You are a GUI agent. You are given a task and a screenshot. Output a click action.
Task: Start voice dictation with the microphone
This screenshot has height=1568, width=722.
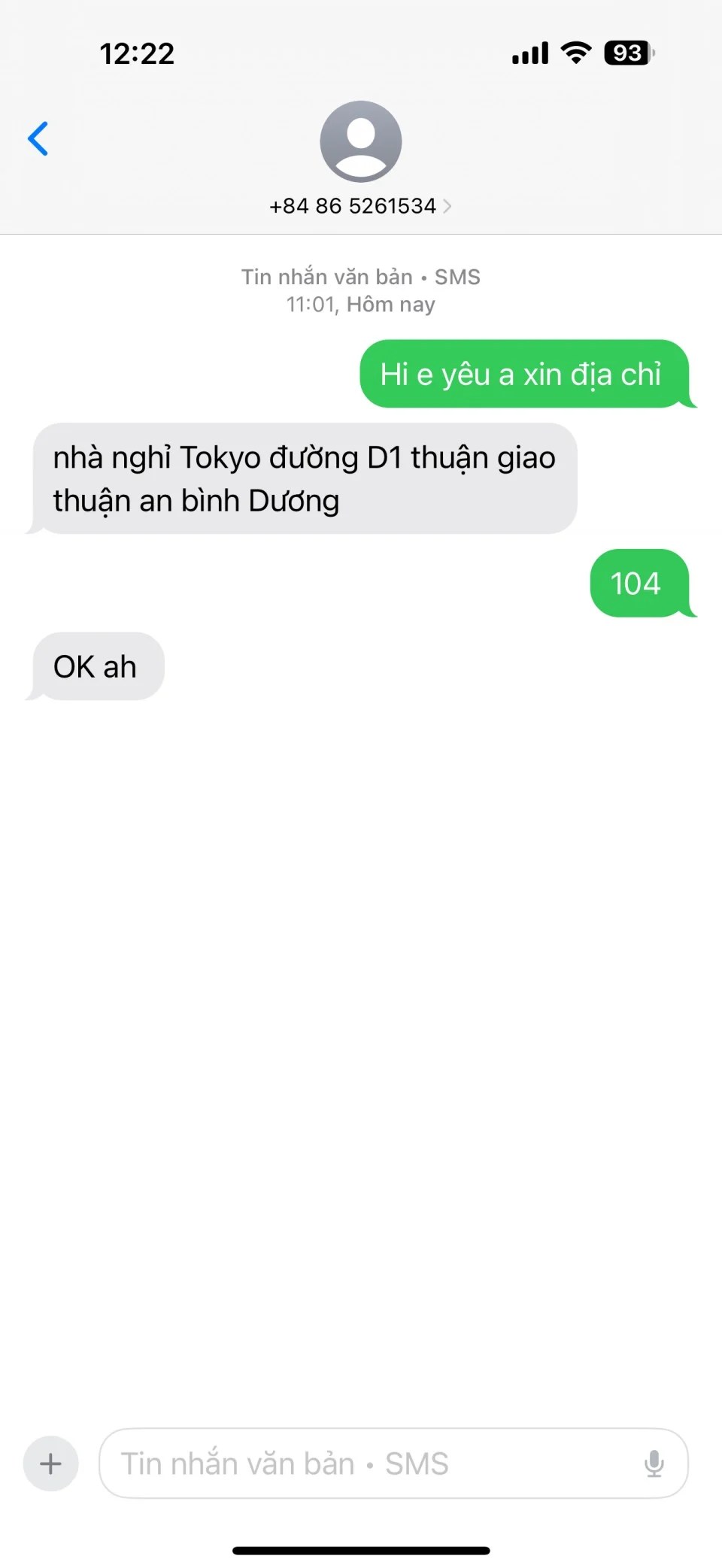click(x=654, y=1463)
